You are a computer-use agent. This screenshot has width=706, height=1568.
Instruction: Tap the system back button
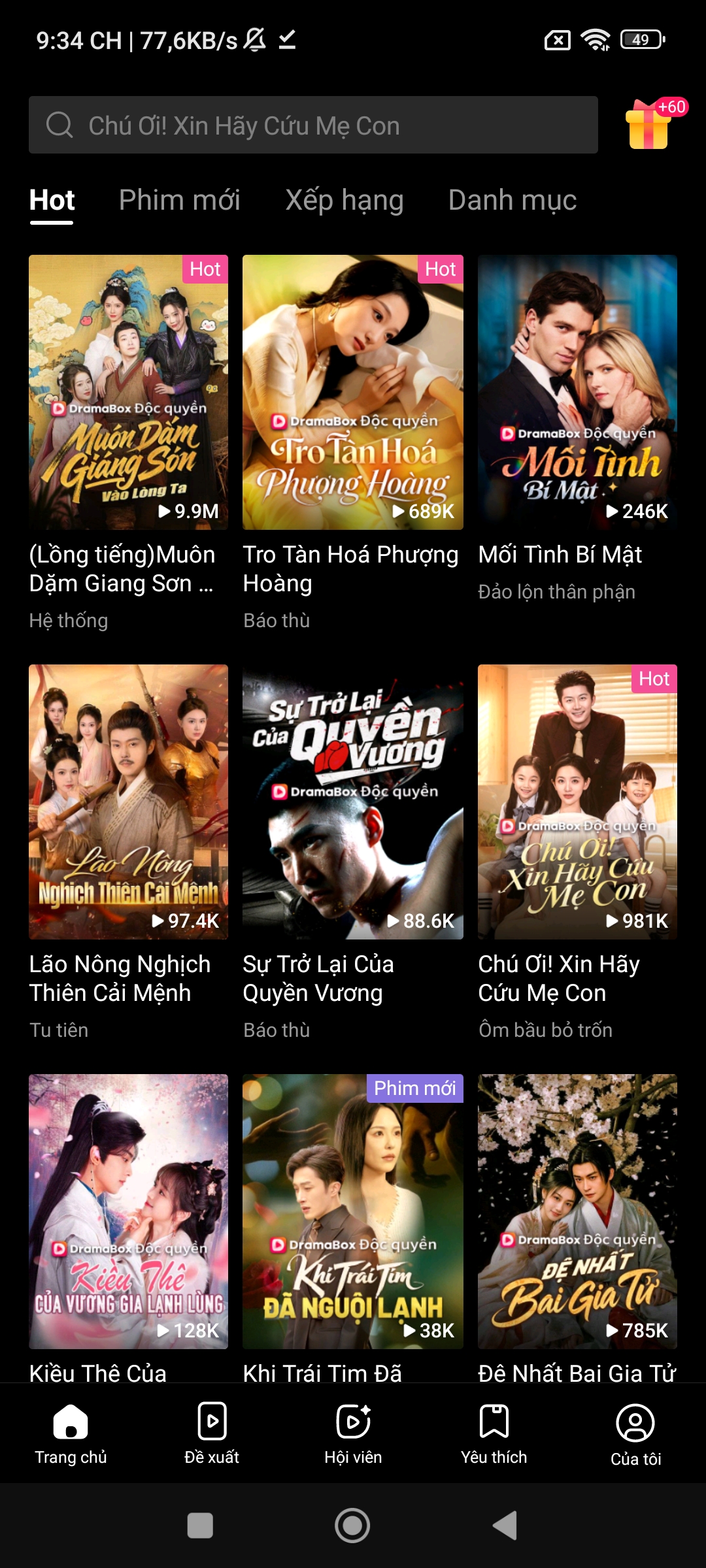[x=505, y=1526]
